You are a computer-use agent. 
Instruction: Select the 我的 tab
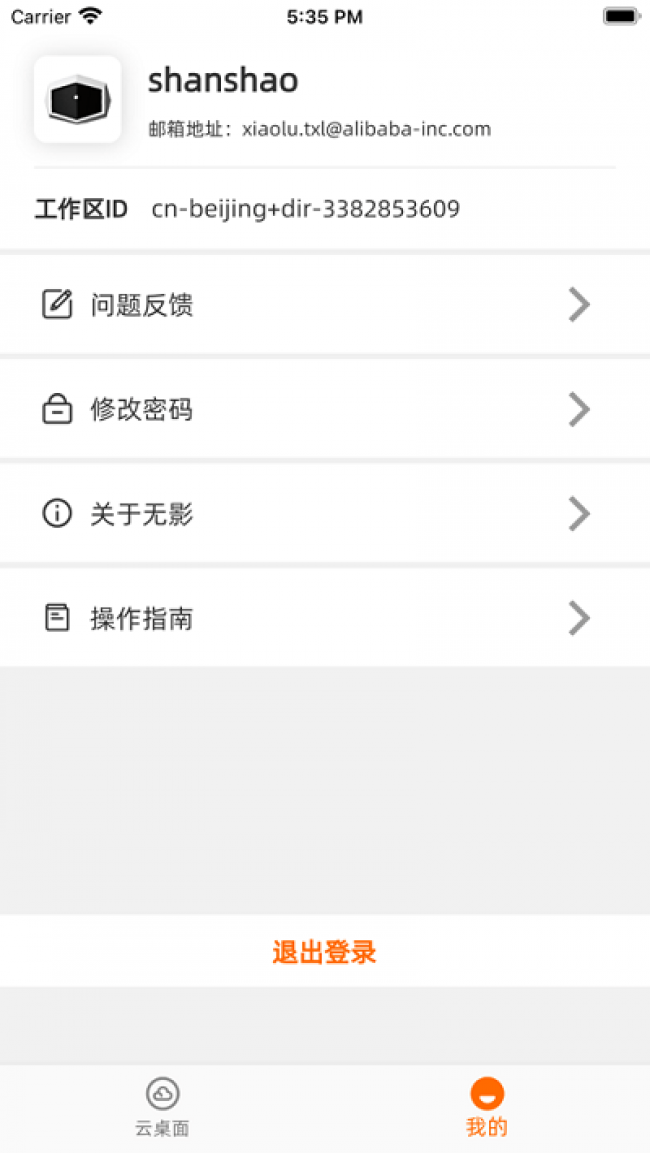(487, 1106)
